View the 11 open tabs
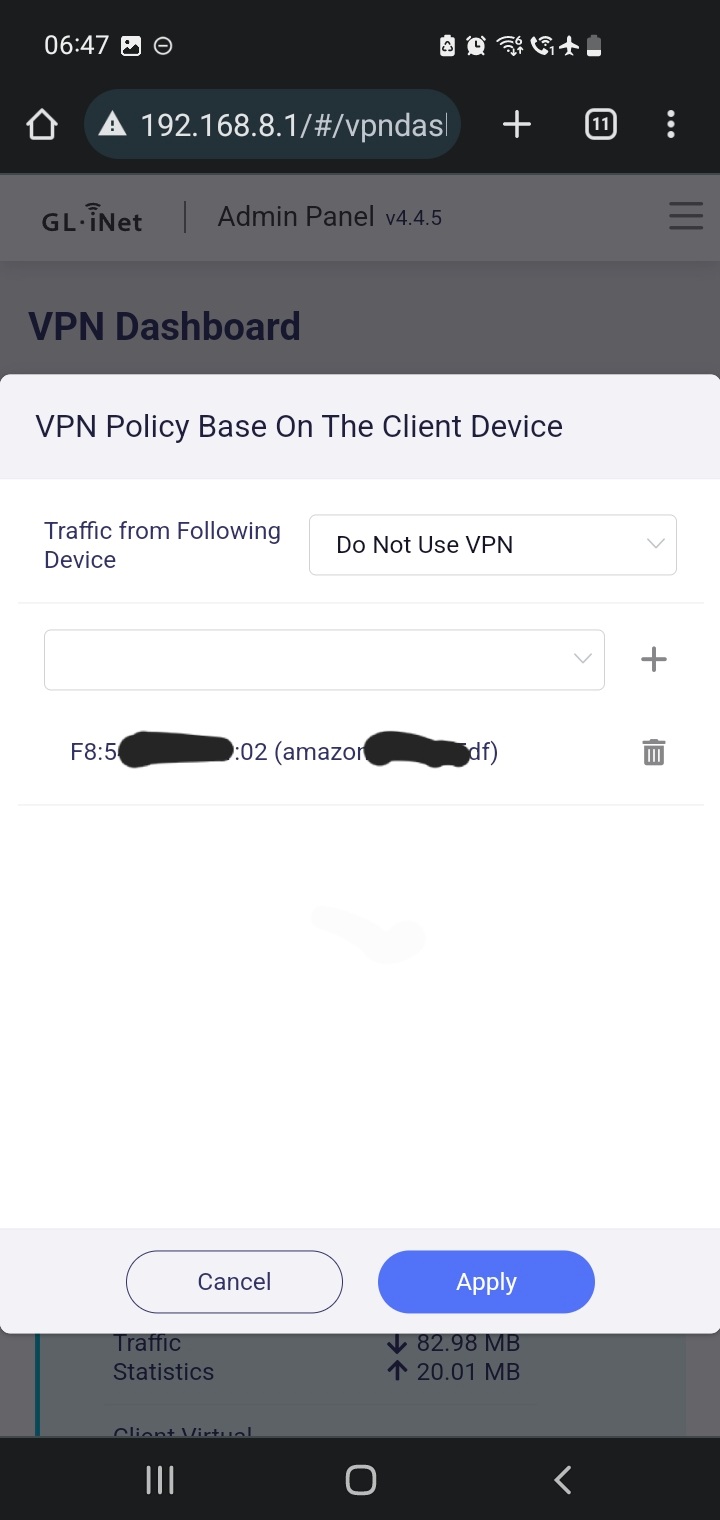Image resolution: width=720 pixels, height=1520 pixels. [600, 125]
